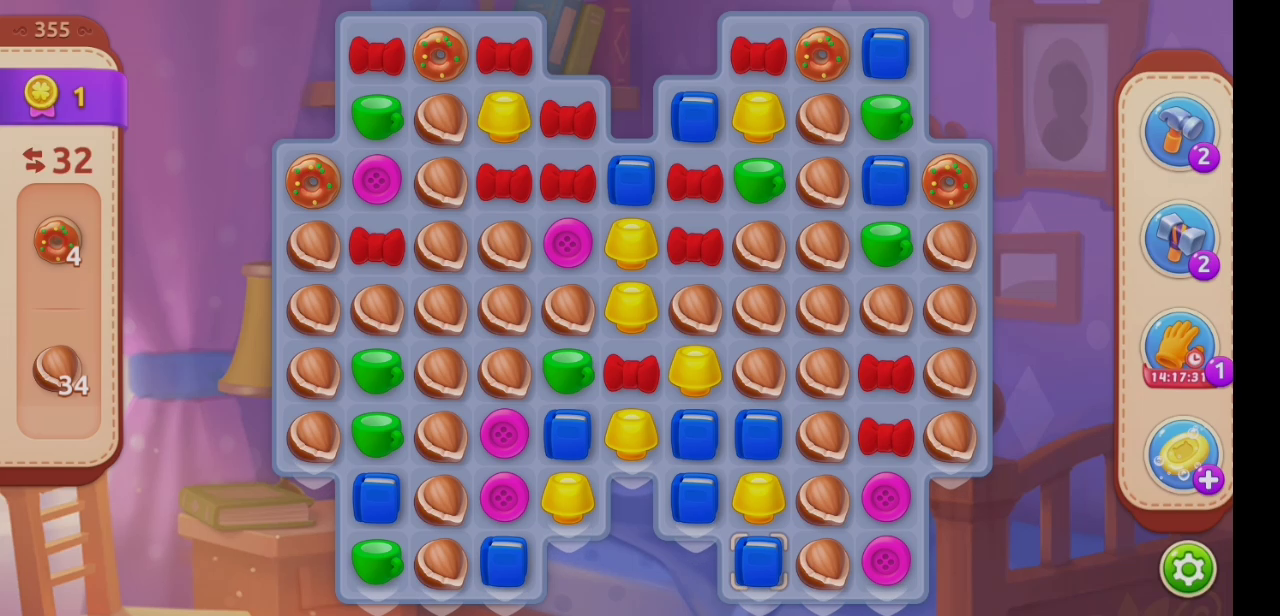1280x616 pixels.
Task: Select the mallet booster
Action: point(1179,239)
